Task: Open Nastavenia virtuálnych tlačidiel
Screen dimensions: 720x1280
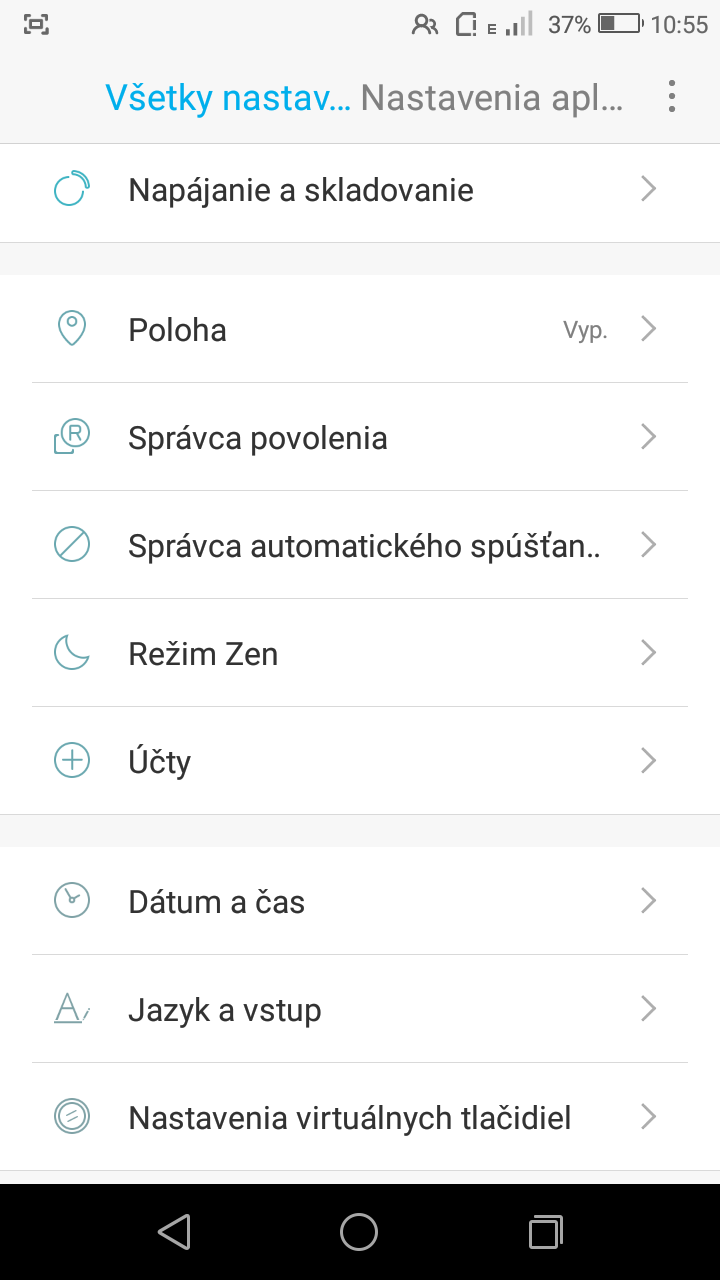Action: (360, 1117)
